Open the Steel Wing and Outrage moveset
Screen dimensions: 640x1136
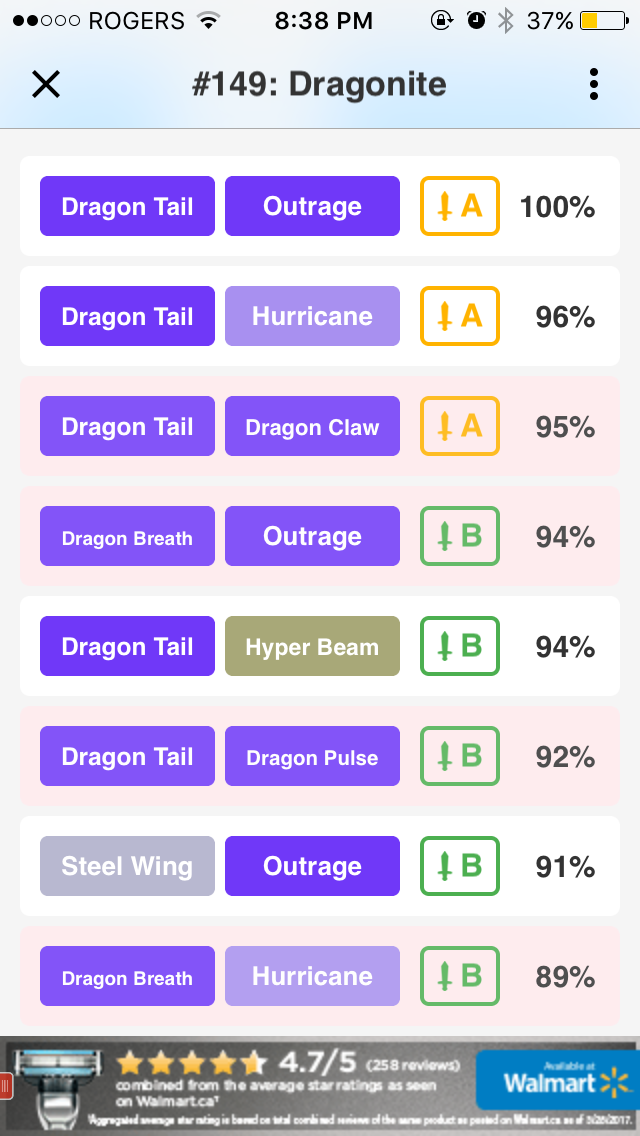320,866
